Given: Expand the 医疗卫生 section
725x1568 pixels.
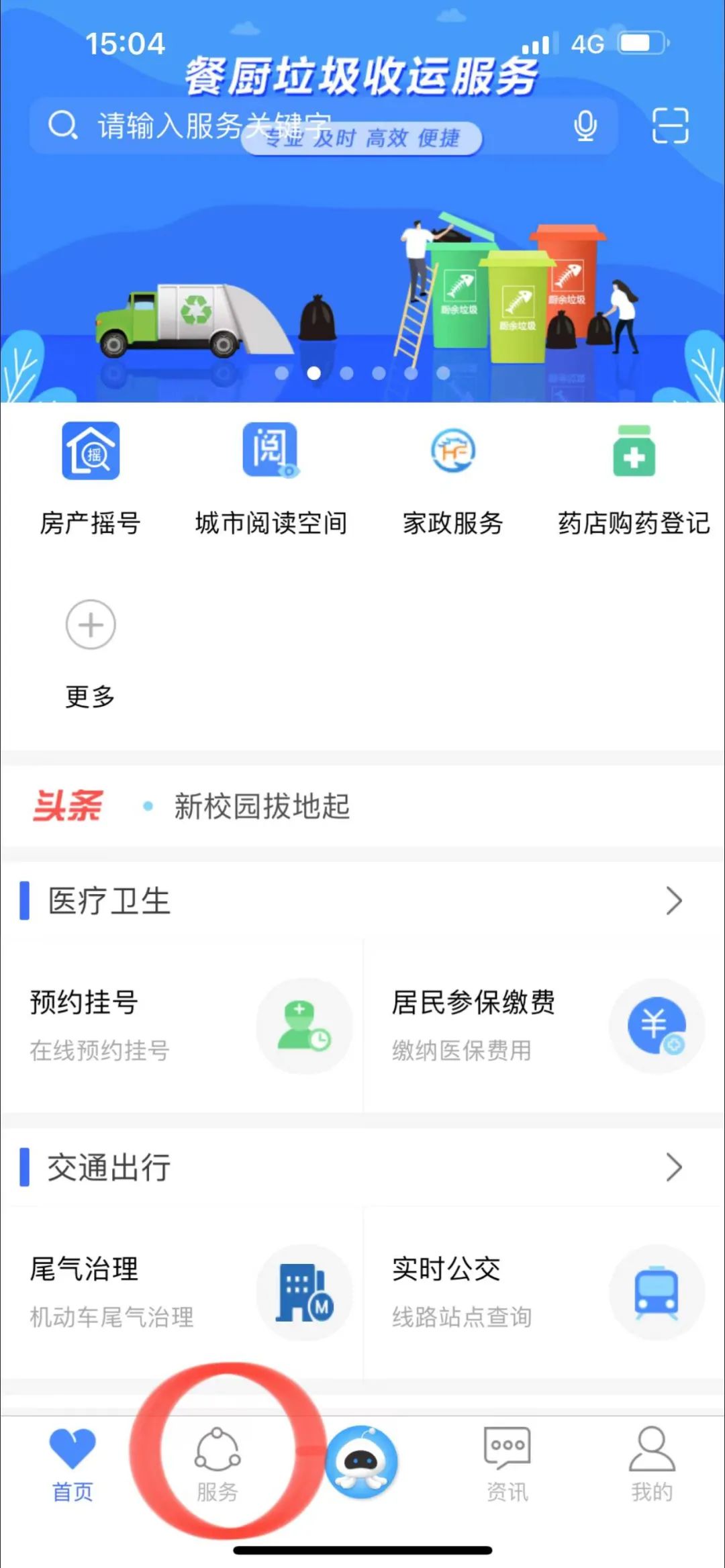Looking at the screenshot, I should [x=673, y=901].
